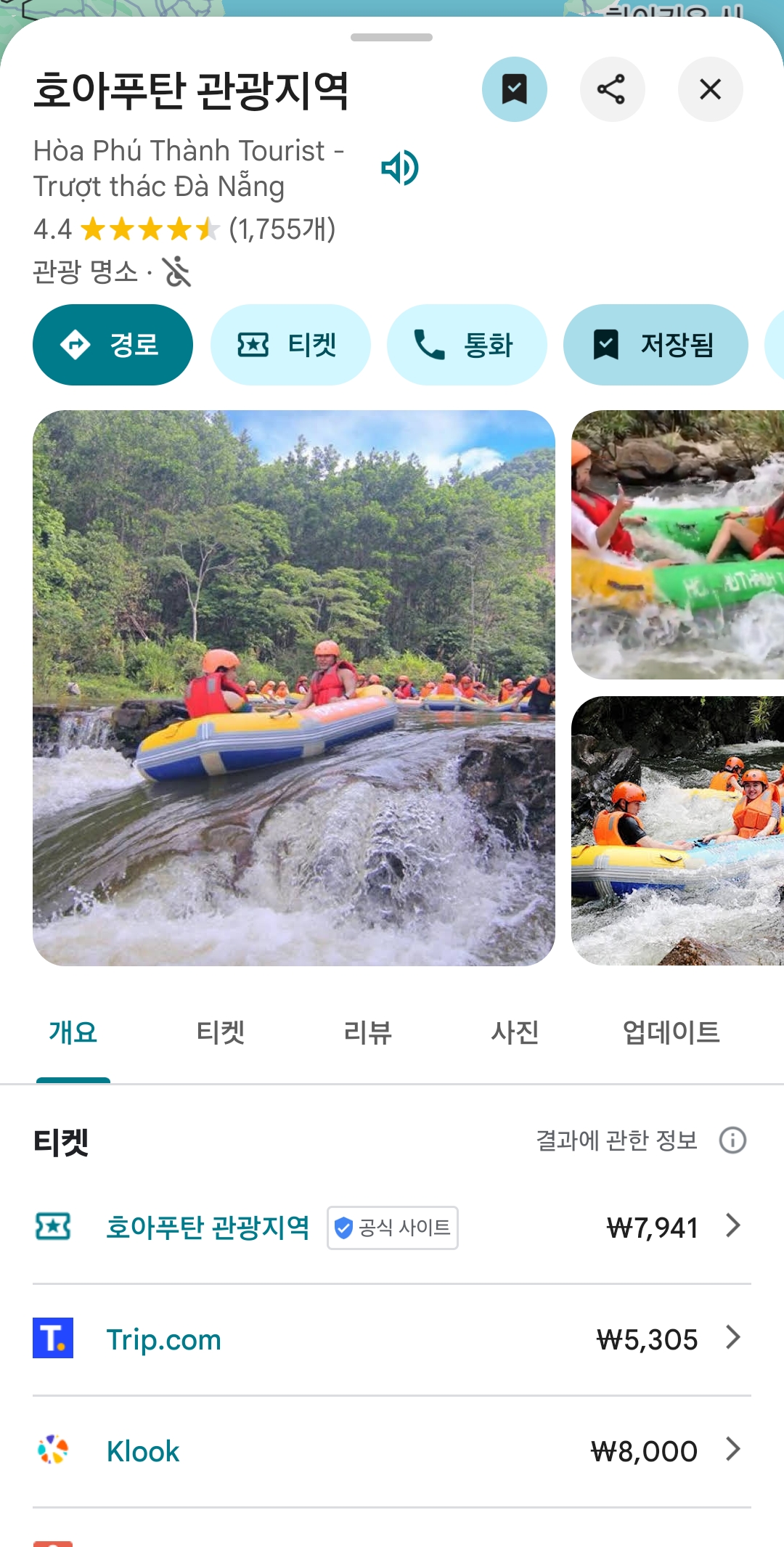The width and height of the screenshot is (784, 1547).
Task: Tap the 저장됨 chip
Action: click(656, 345)
